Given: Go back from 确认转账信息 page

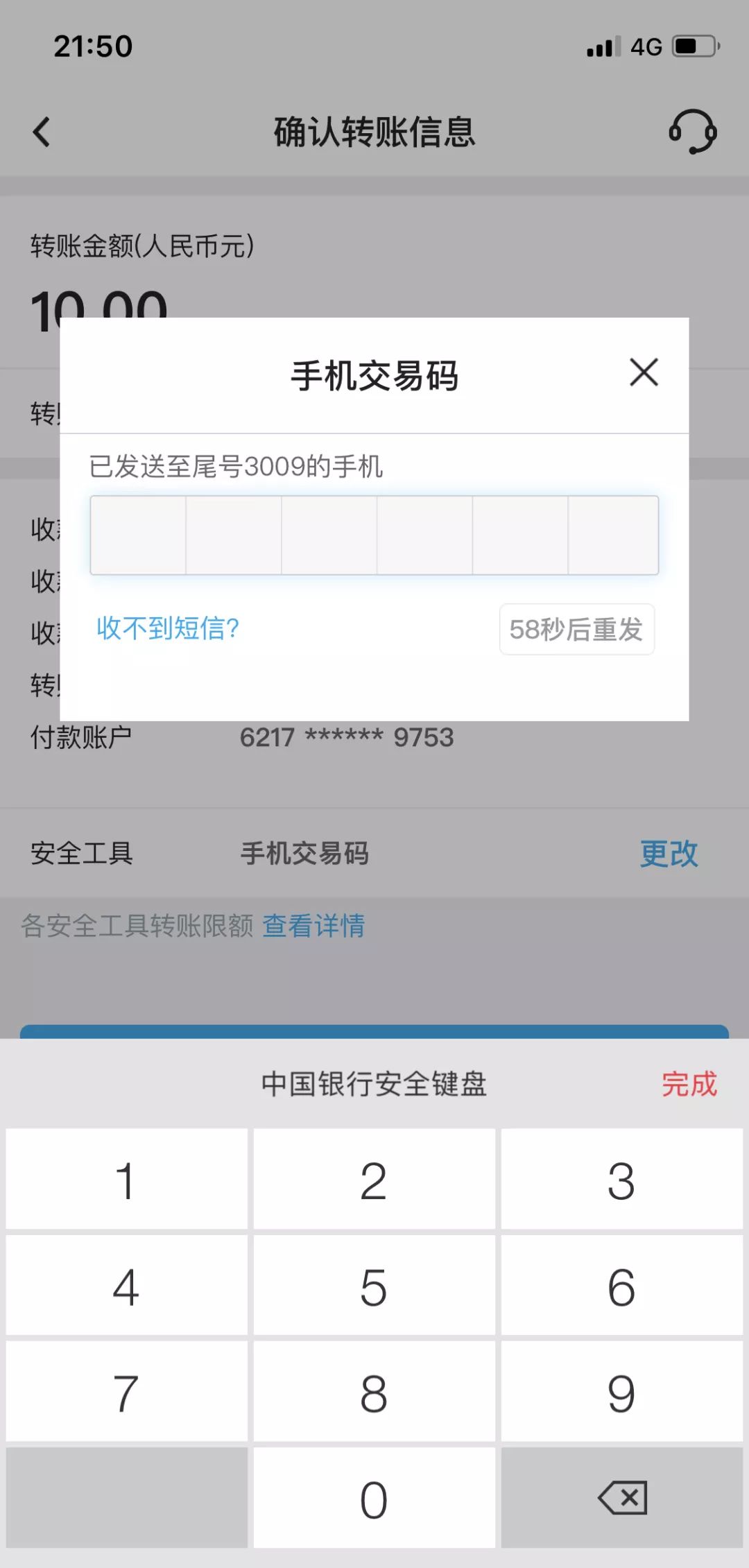Looking at the screenshot, I should tap(42, 132).
